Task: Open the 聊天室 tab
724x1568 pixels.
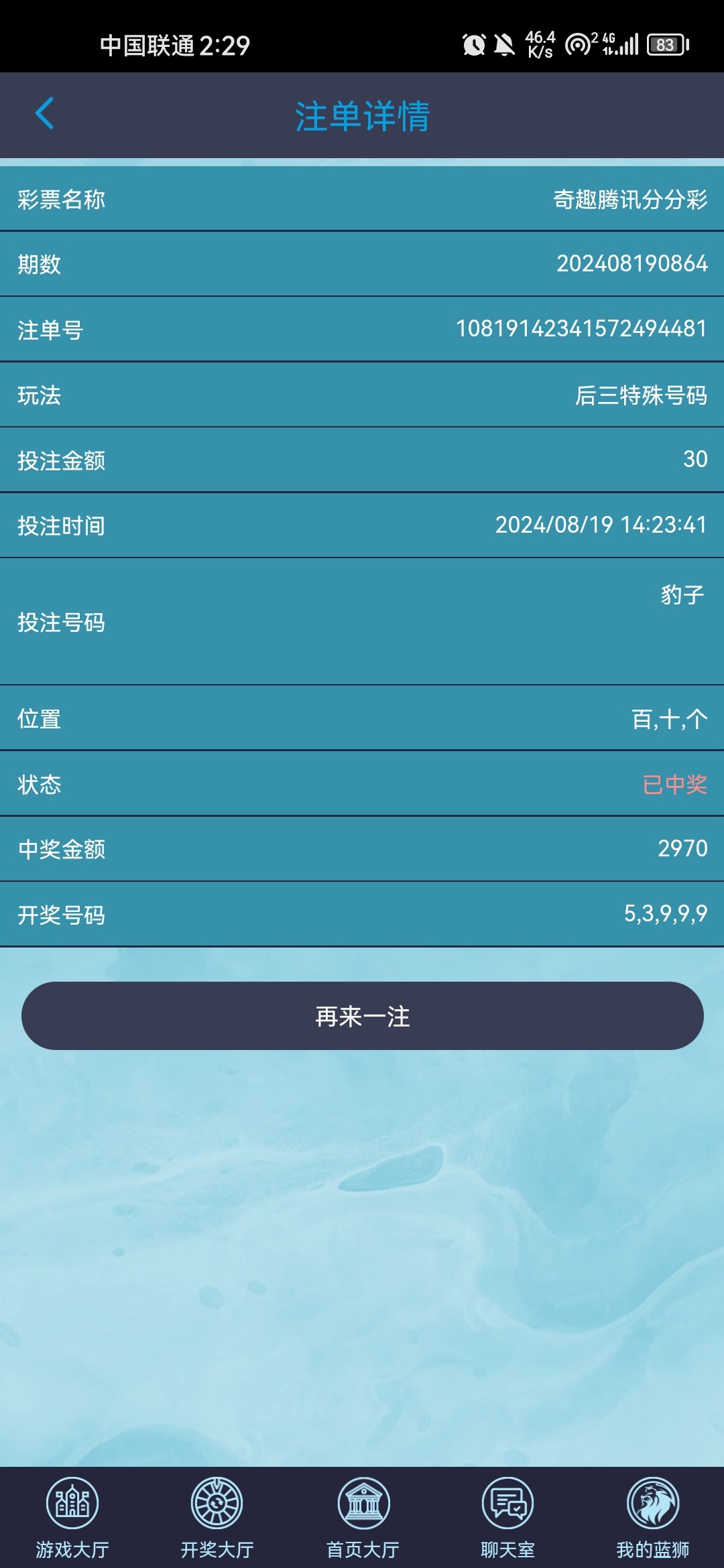Action: 507,1517
